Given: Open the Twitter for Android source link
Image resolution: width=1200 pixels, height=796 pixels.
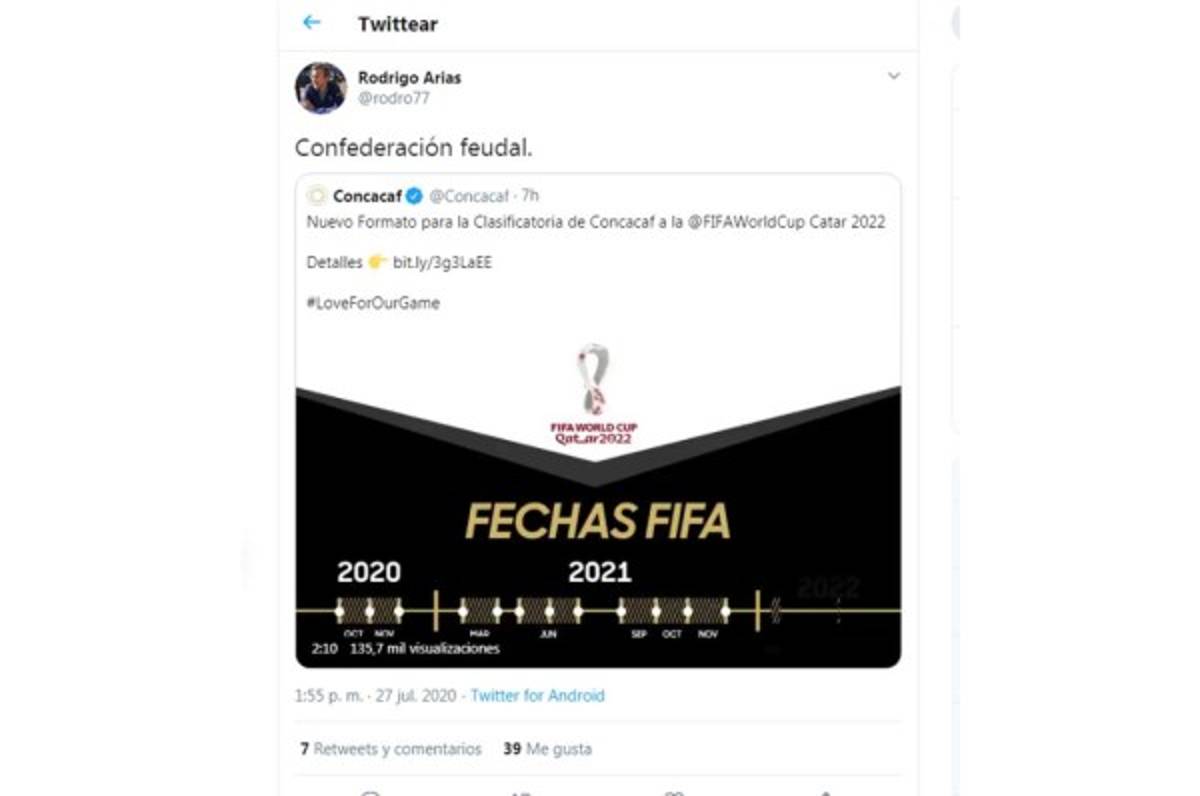Looking at the screenshot, I should pyautogui.click(x=537, y=695).
